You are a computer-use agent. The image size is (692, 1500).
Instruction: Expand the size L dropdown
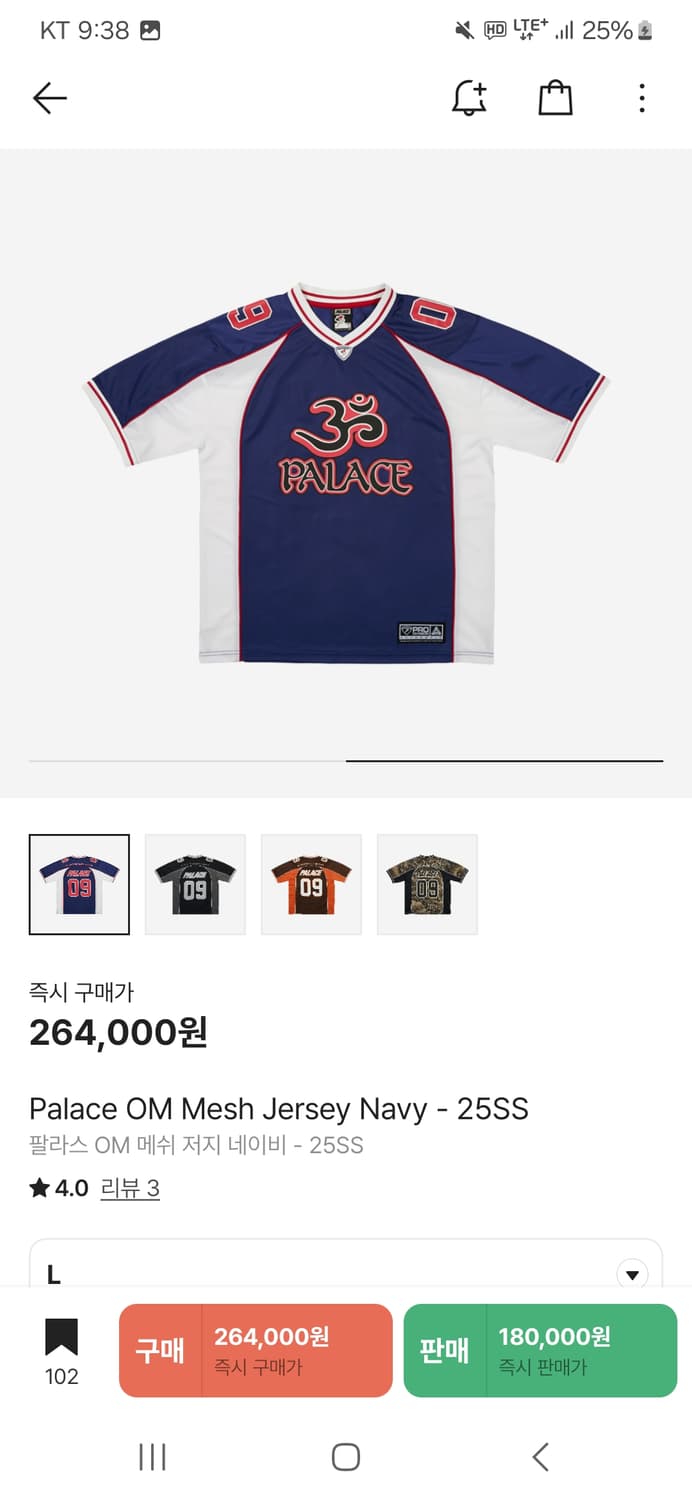click(x=631, y=1274)
